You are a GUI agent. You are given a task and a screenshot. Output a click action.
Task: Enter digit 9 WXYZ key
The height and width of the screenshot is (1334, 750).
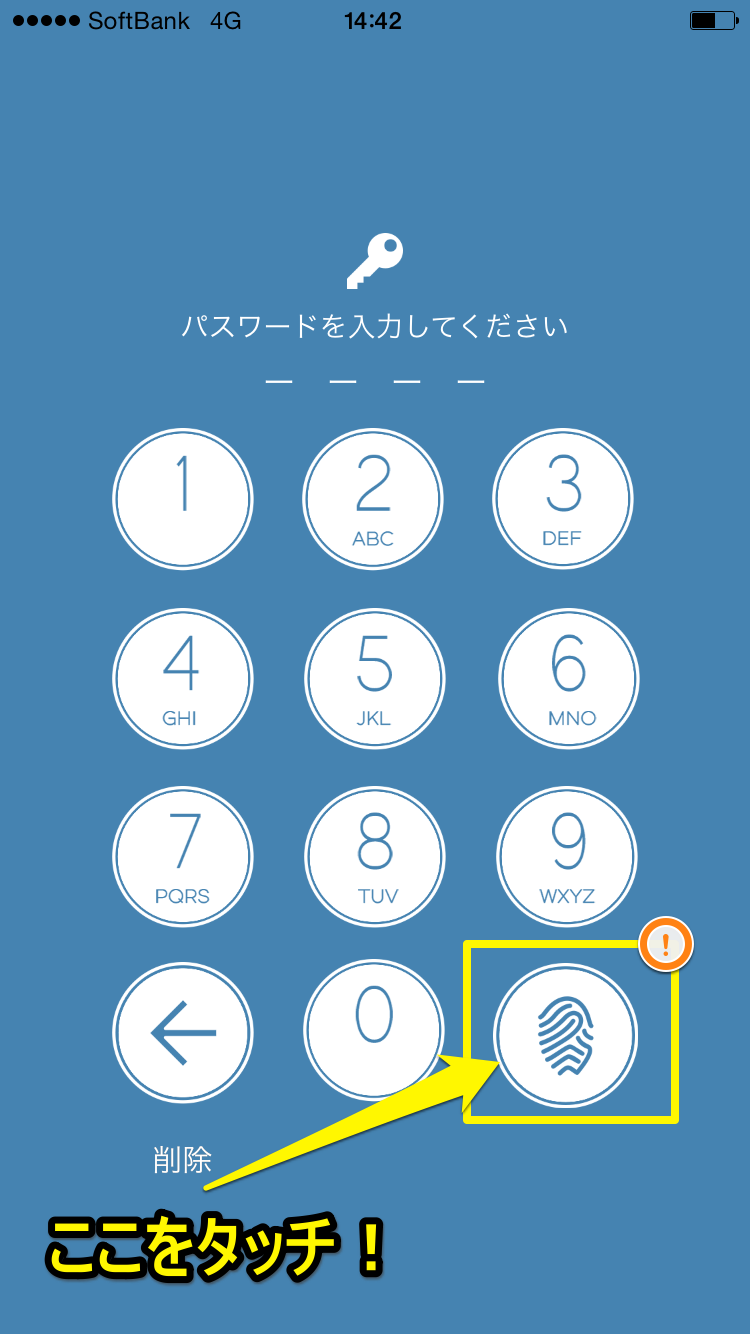point(567,857)
